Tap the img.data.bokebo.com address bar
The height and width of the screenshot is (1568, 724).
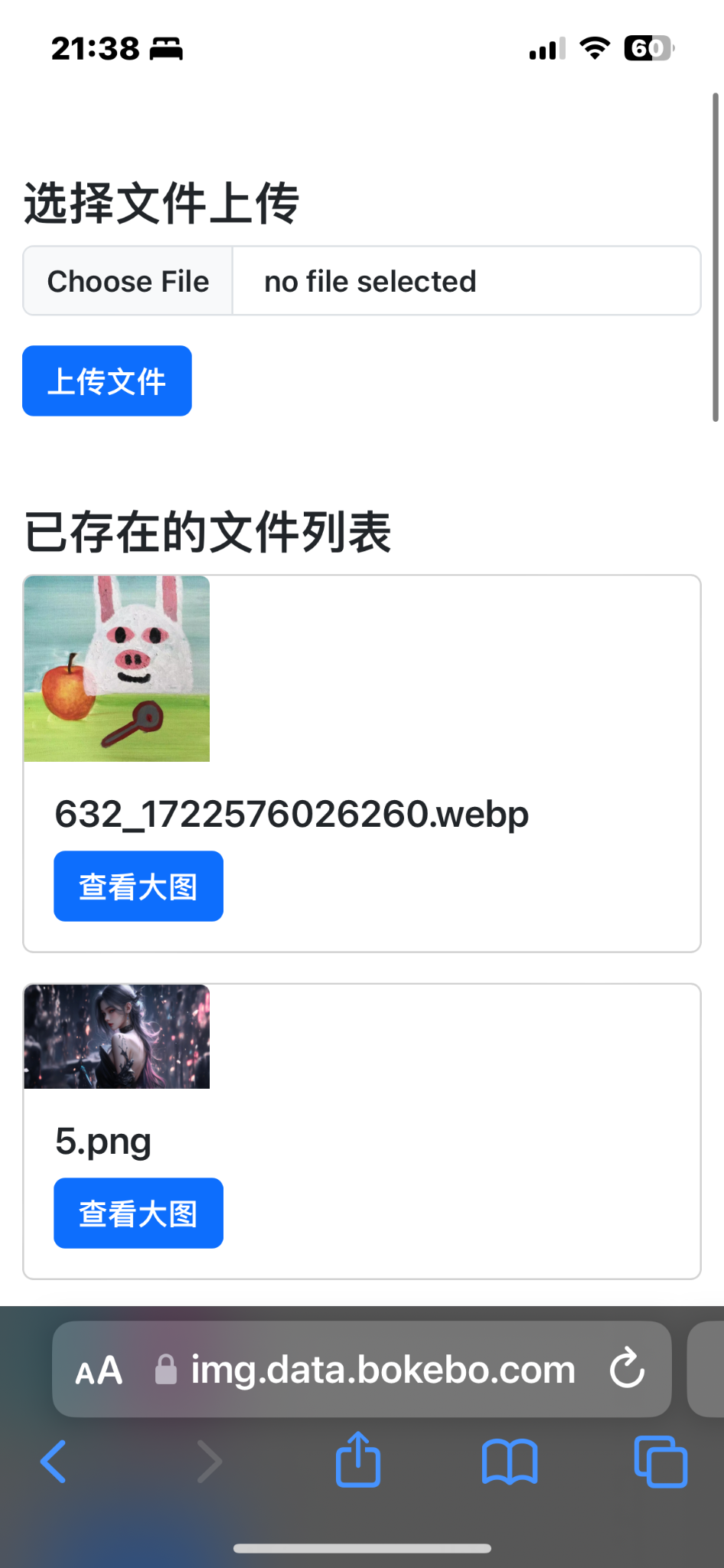(383, 1369)
